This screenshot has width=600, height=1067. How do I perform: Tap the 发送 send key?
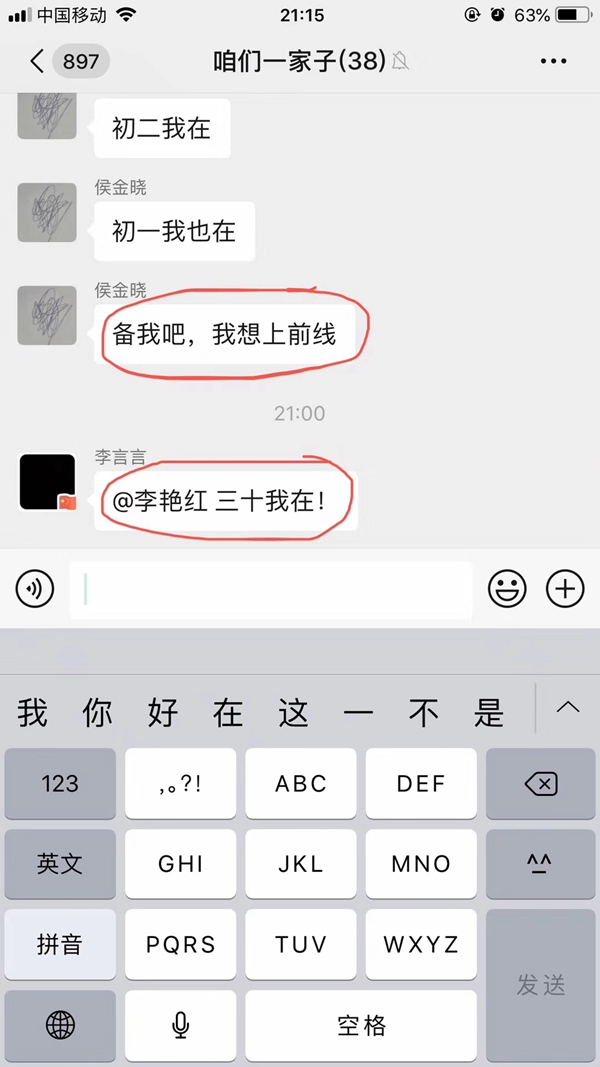tap(540, 985)
